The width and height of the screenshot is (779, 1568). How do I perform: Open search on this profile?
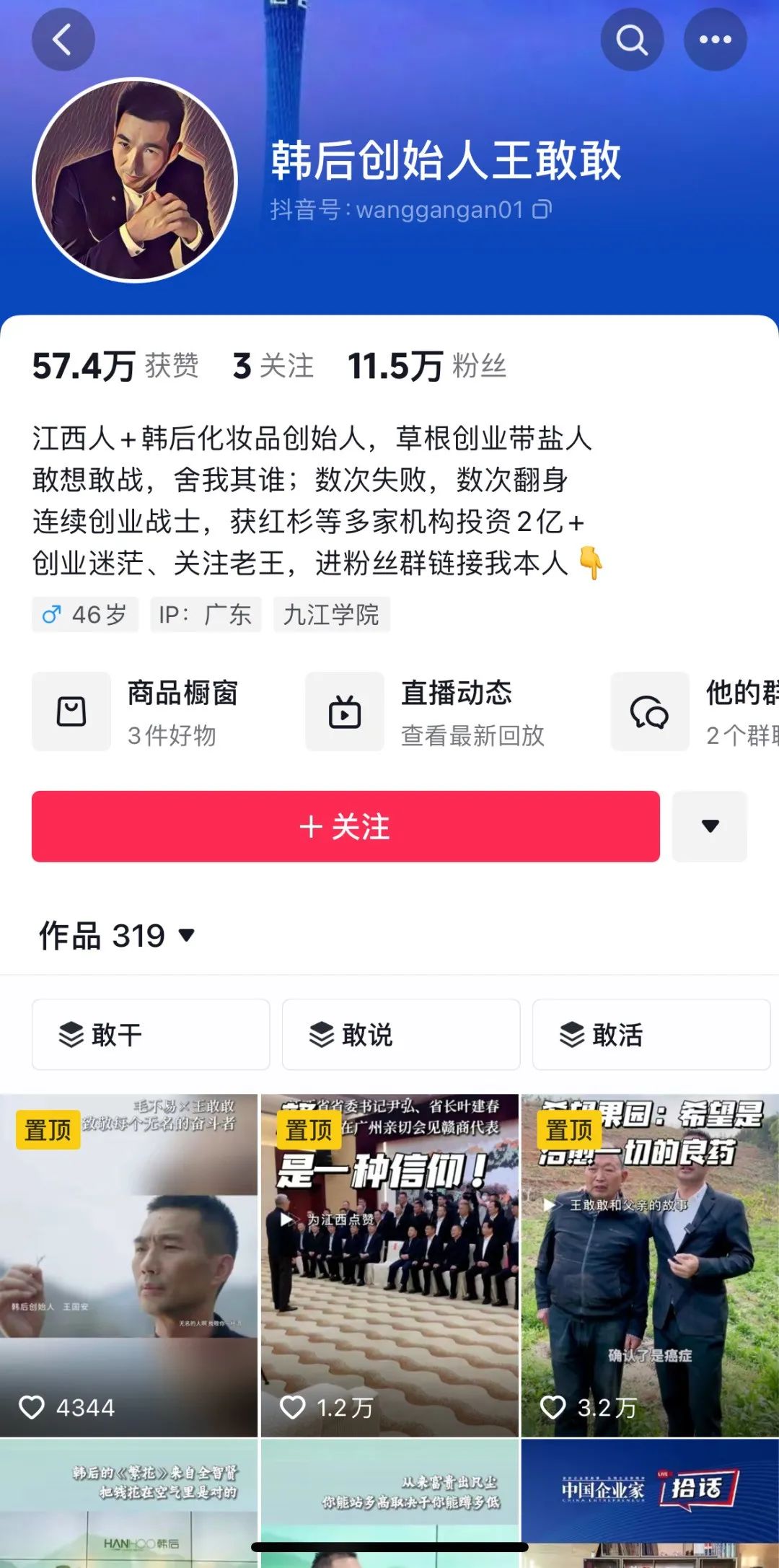pos(632,40)
